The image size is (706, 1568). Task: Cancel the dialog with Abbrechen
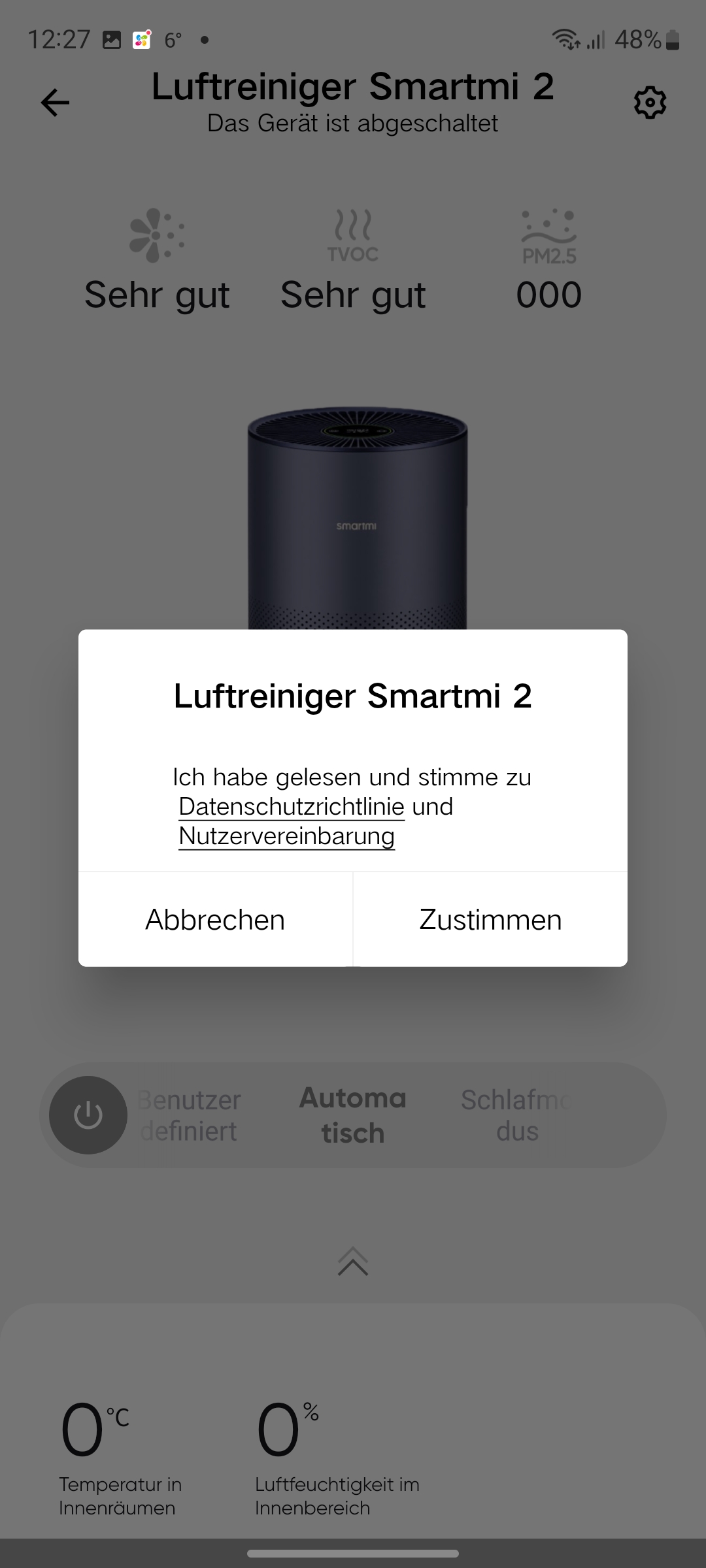point(215,919)
